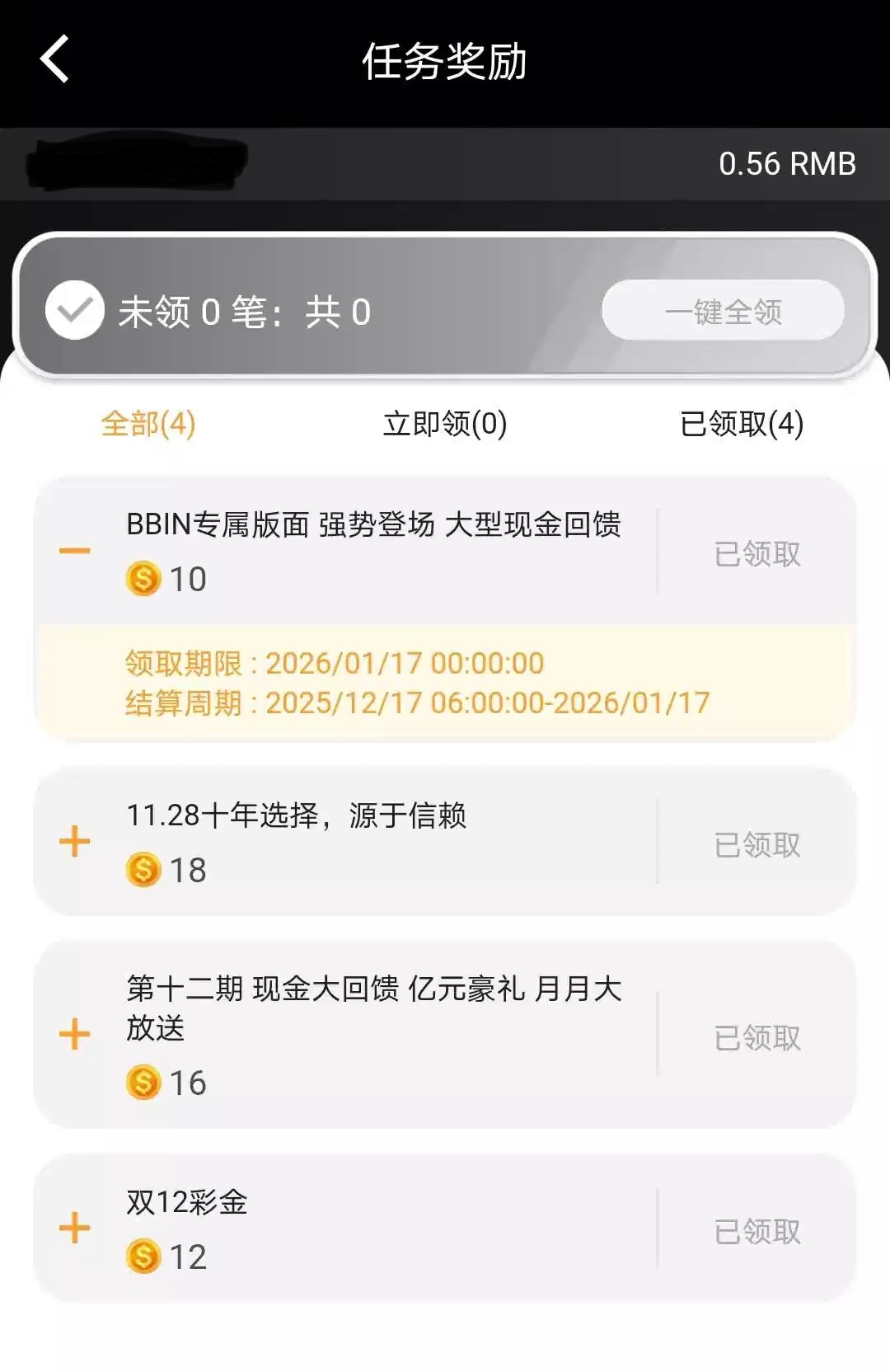Expand the 第十二期 现金大回馈 reward
The image size is (890, 1372).
74,1035
